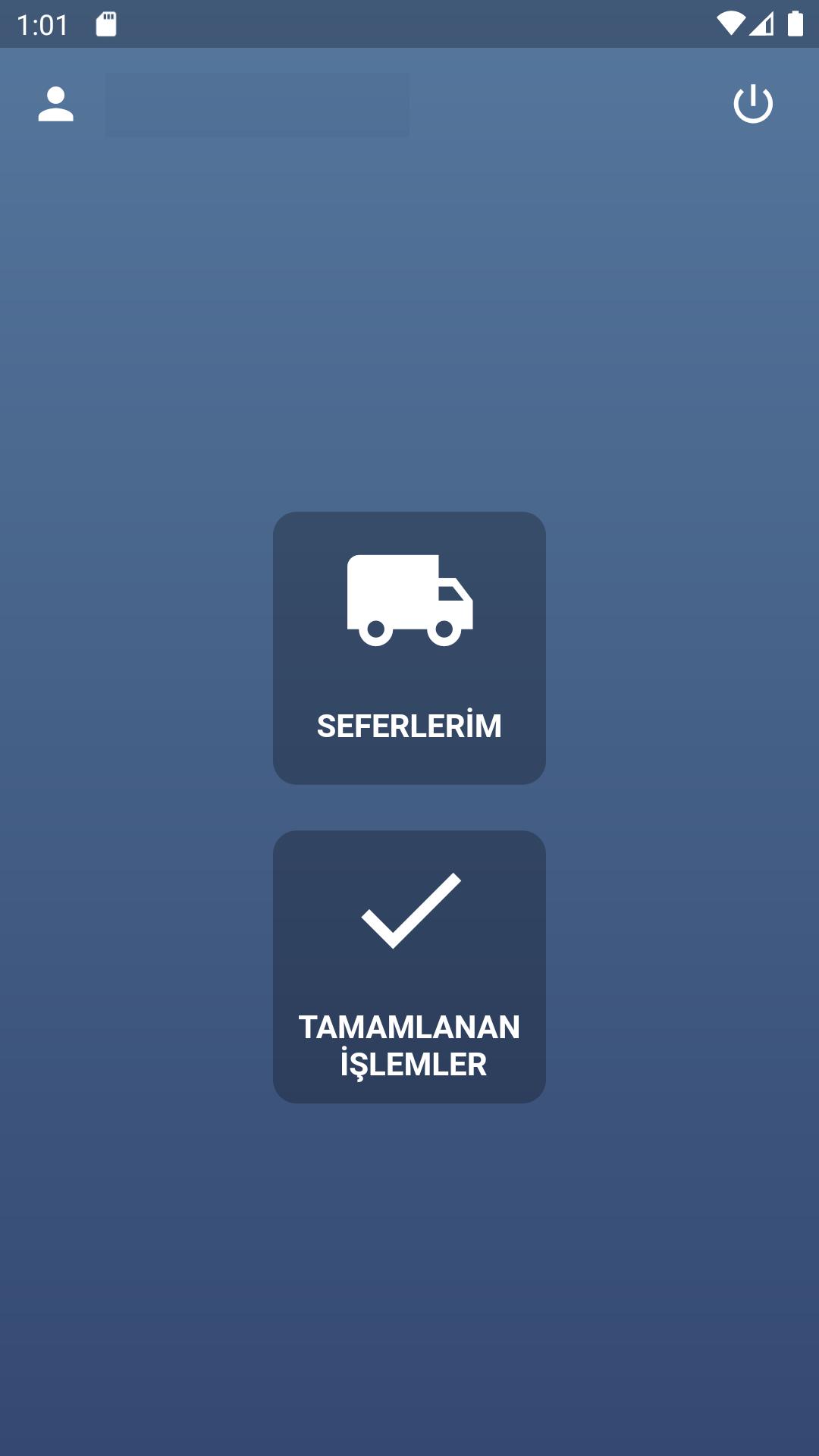Tap the power logout icon

coord(752,104)
